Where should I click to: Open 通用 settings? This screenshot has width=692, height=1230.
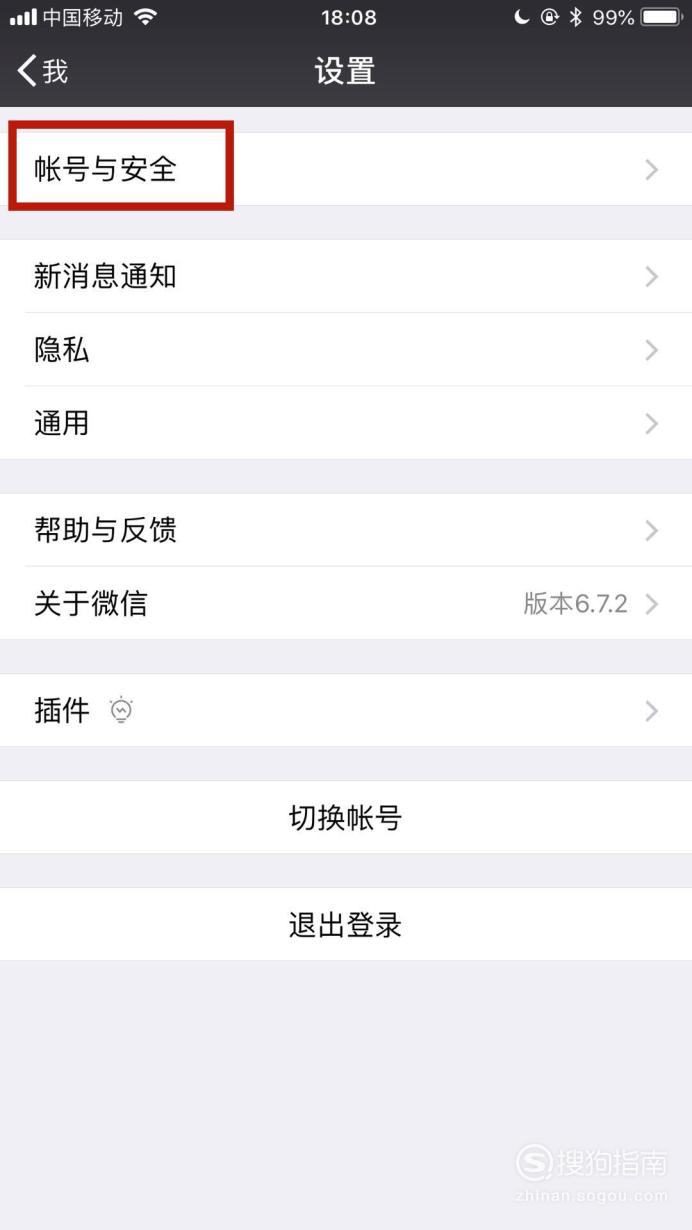coord(346,423)
